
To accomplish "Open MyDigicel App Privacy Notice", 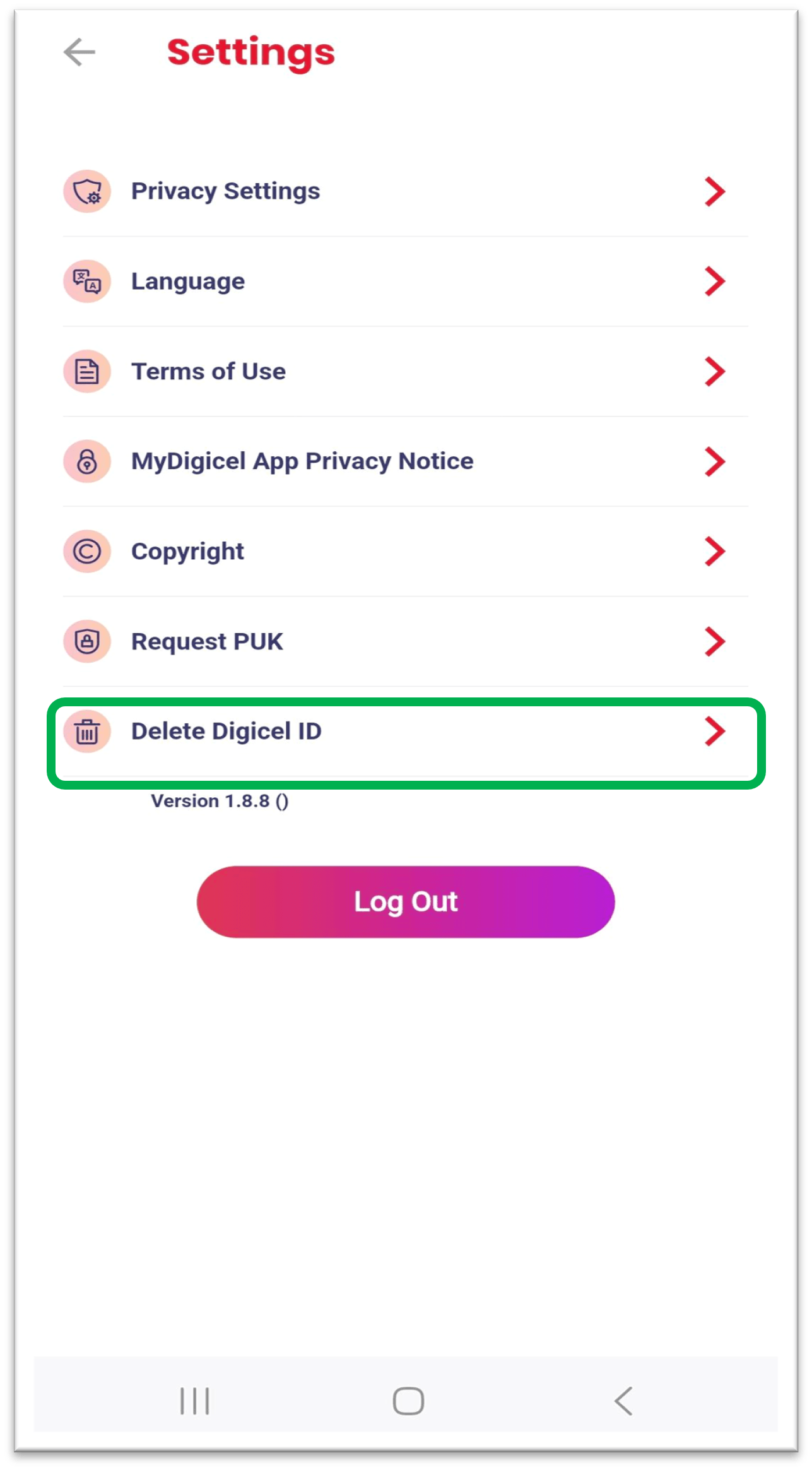I will (302, 461).
